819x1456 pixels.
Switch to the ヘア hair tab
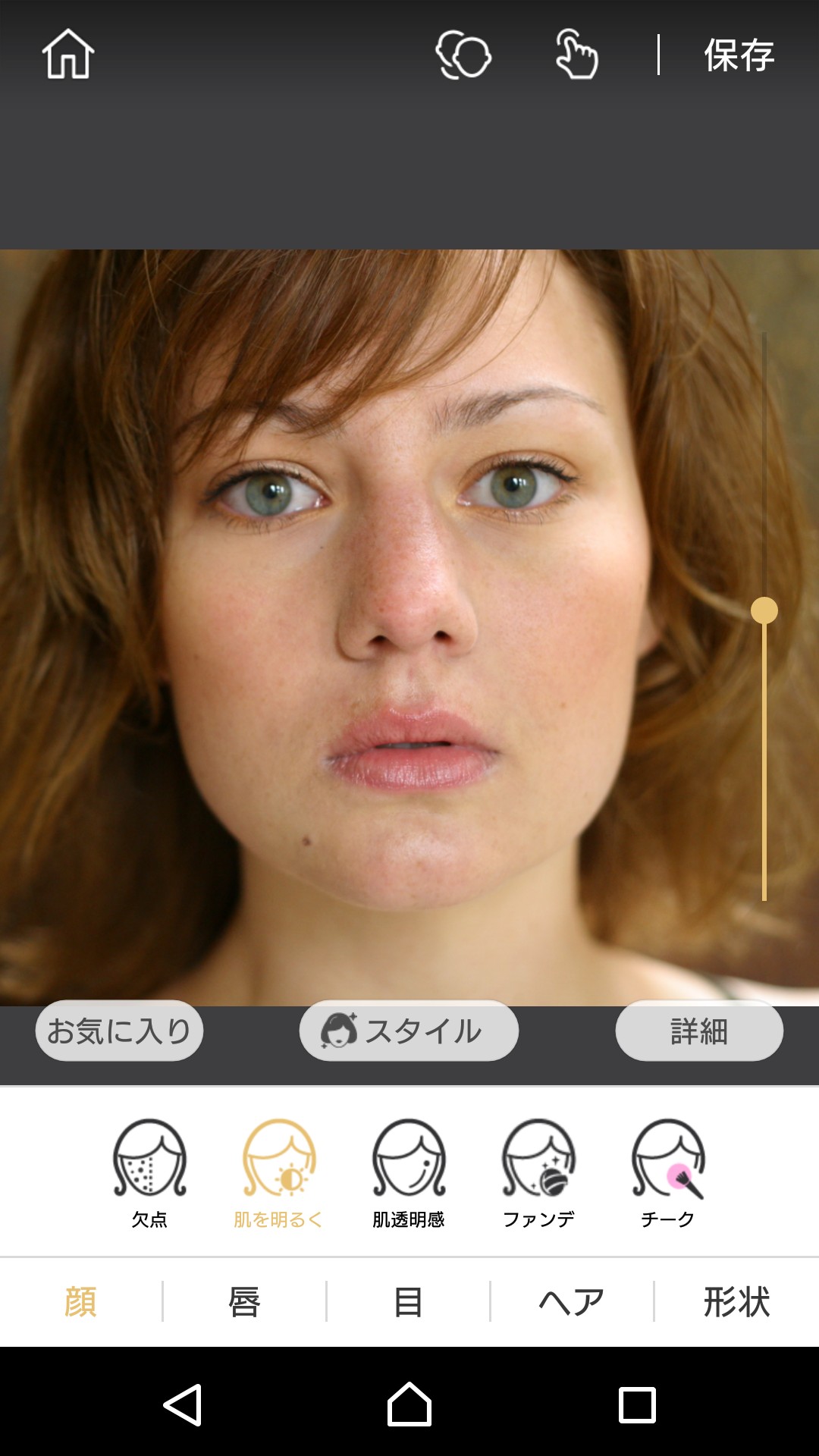click(572, 1302)
